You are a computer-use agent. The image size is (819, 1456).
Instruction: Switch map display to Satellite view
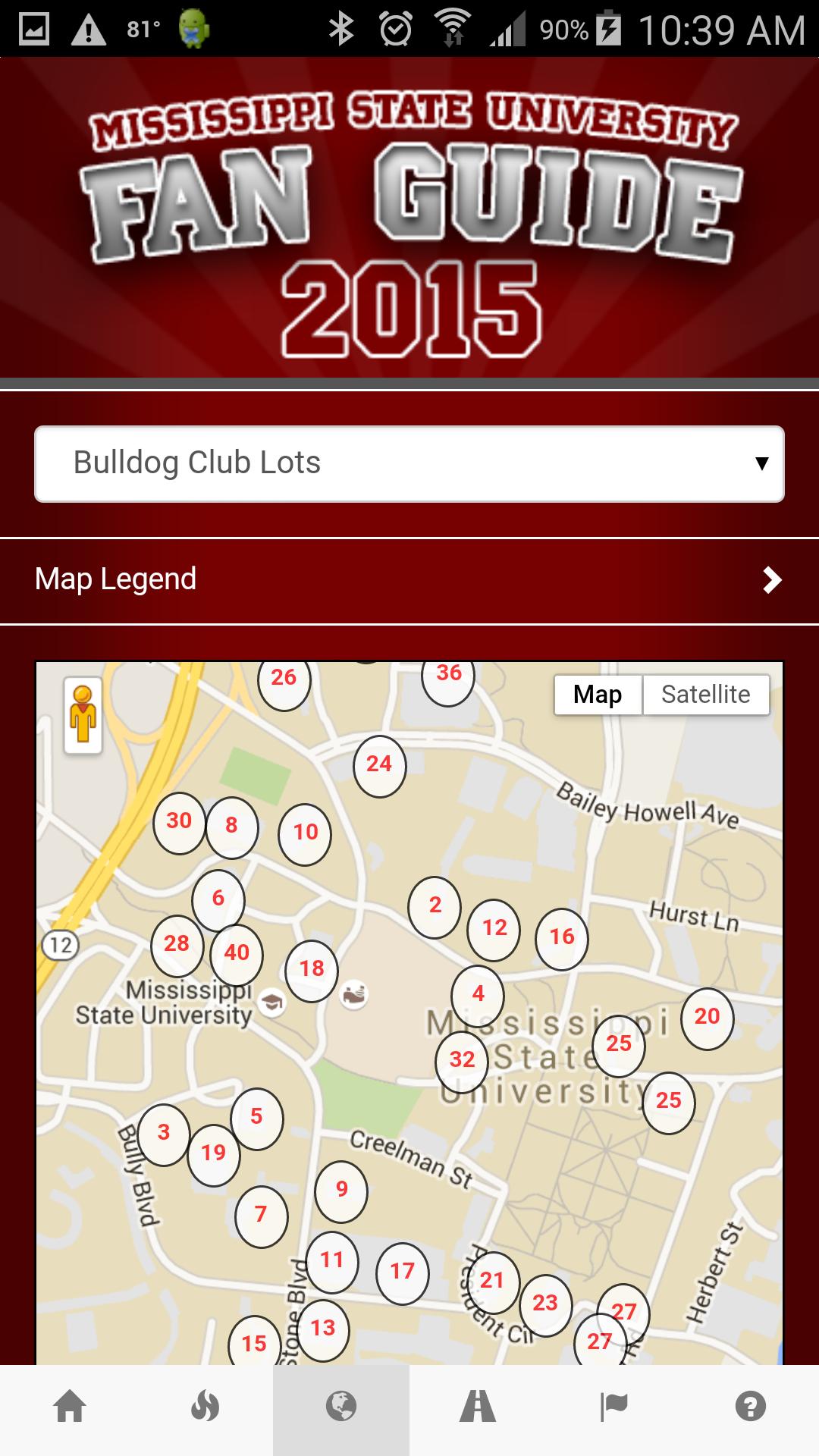click(x=705, y=693)
